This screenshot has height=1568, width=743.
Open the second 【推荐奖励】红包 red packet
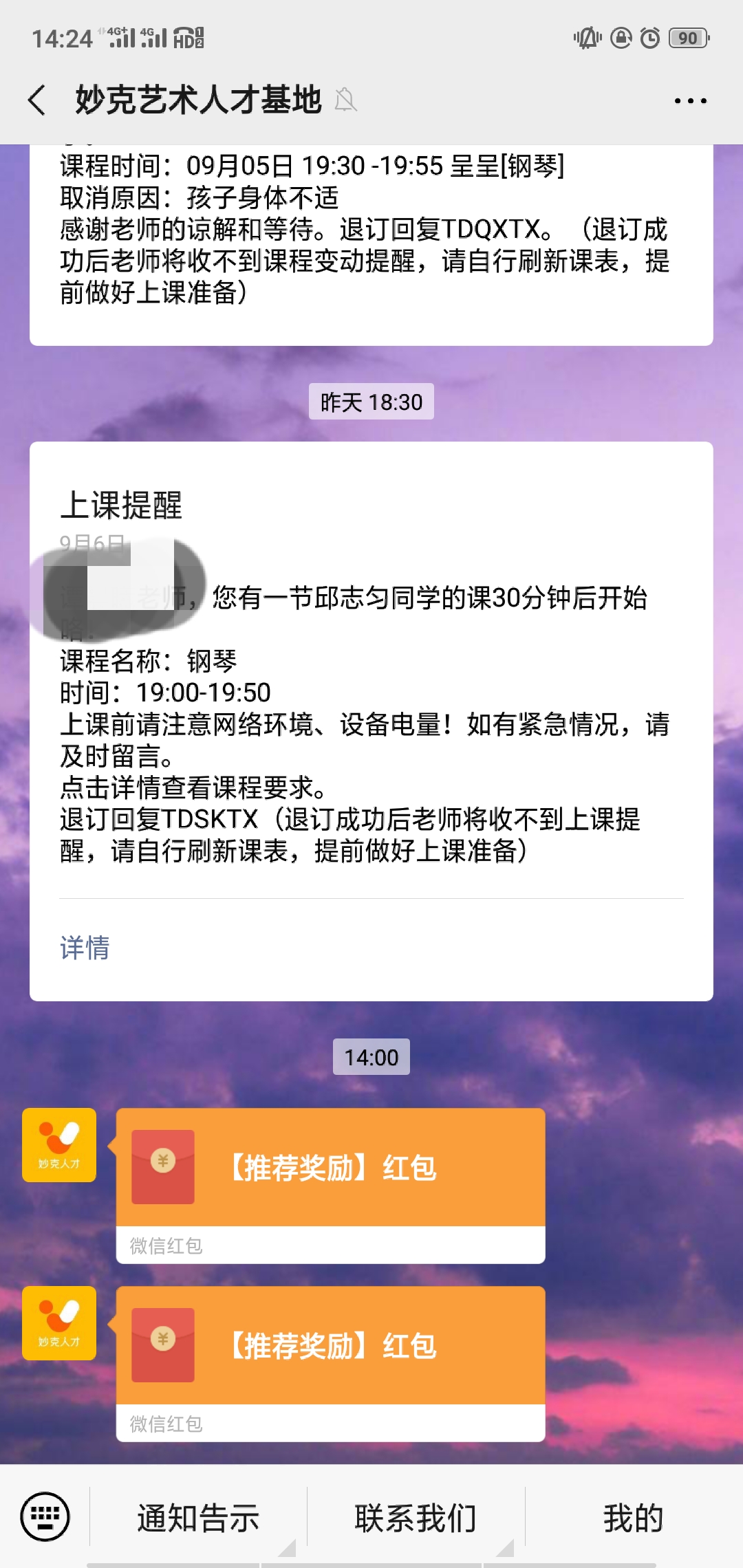[330, 1364]
